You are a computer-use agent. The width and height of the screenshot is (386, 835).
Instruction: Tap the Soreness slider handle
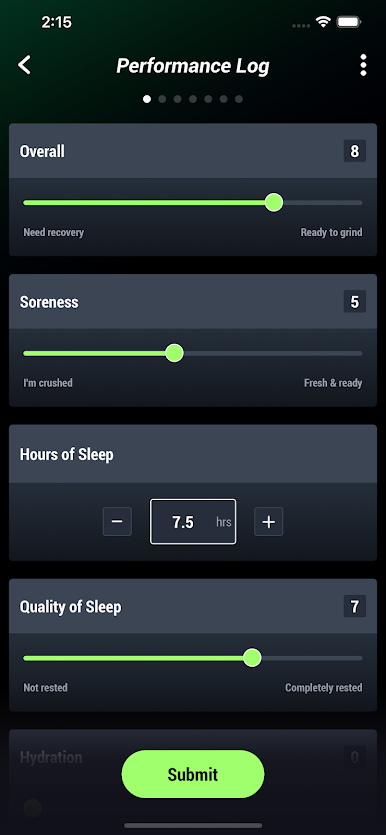174,353
